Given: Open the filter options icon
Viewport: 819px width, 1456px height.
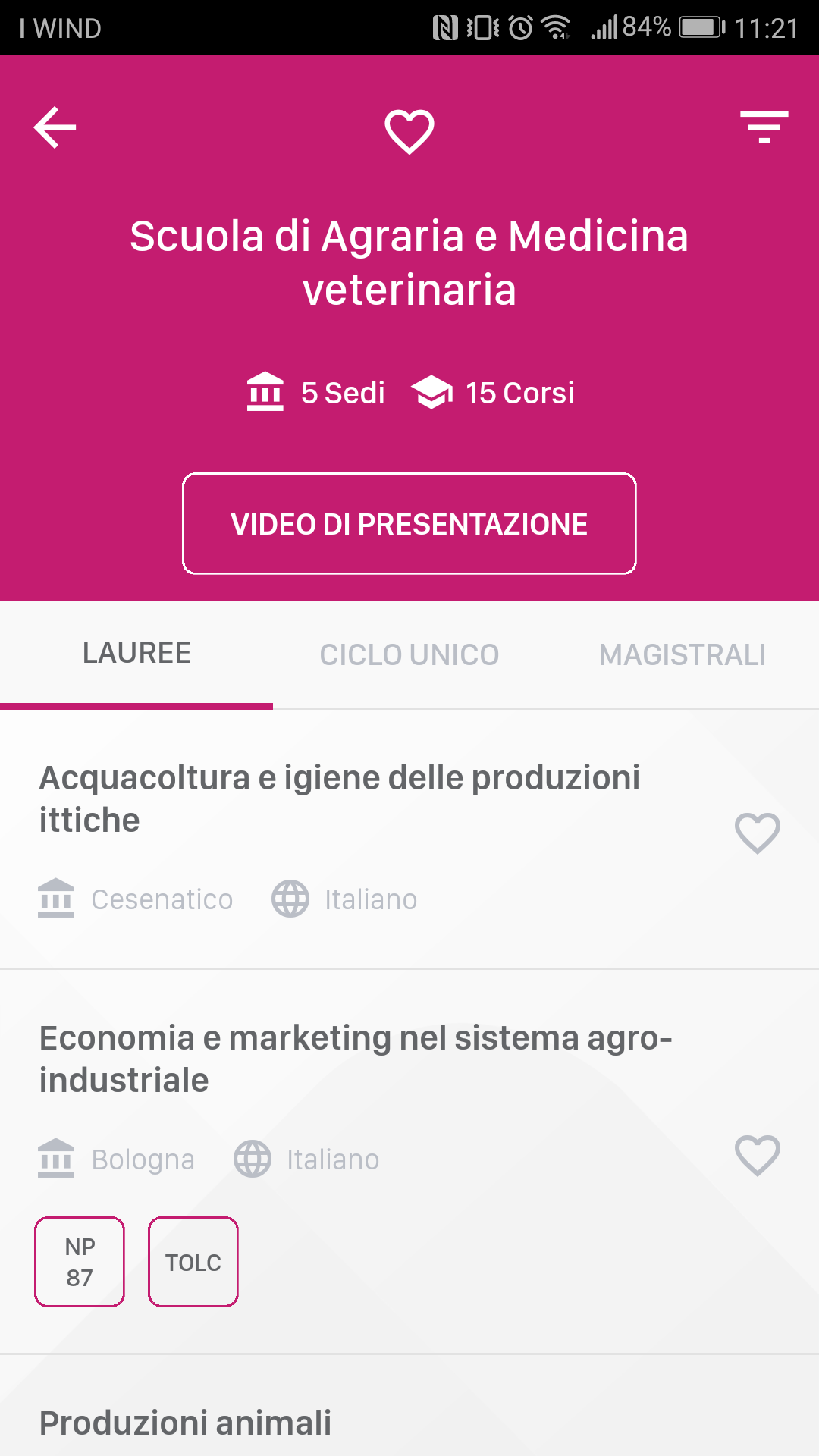Looking at the screenshot, I should coord(764,127).
